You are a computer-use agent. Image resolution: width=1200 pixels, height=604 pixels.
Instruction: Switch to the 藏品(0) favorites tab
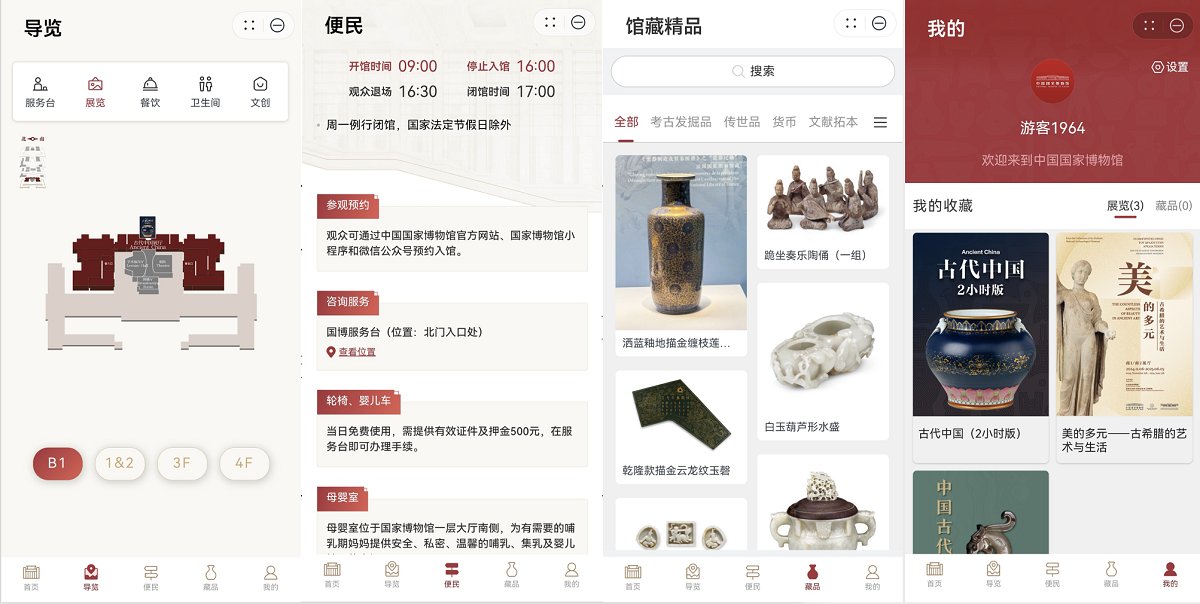coord(1173,206)
